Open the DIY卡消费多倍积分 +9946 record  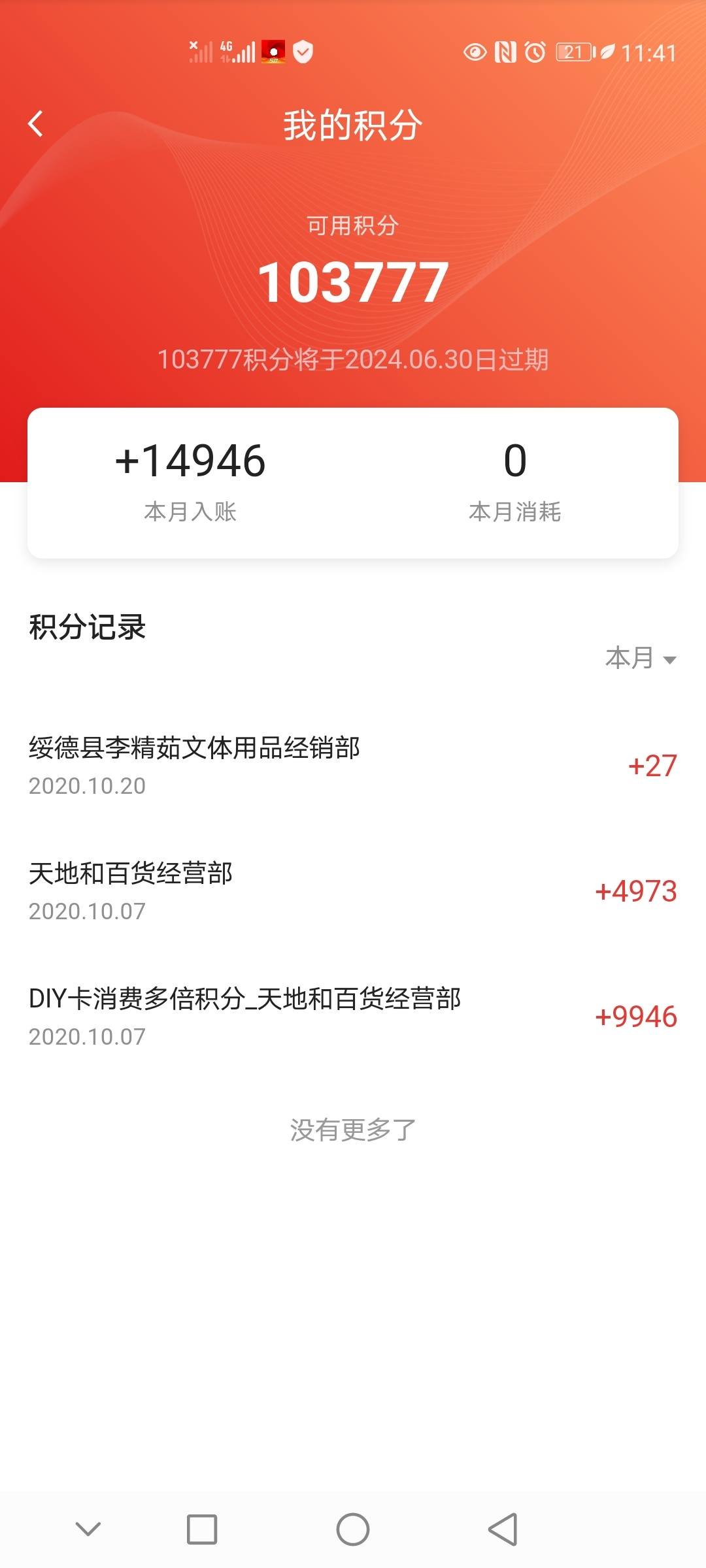click(x=353, y=1017)
